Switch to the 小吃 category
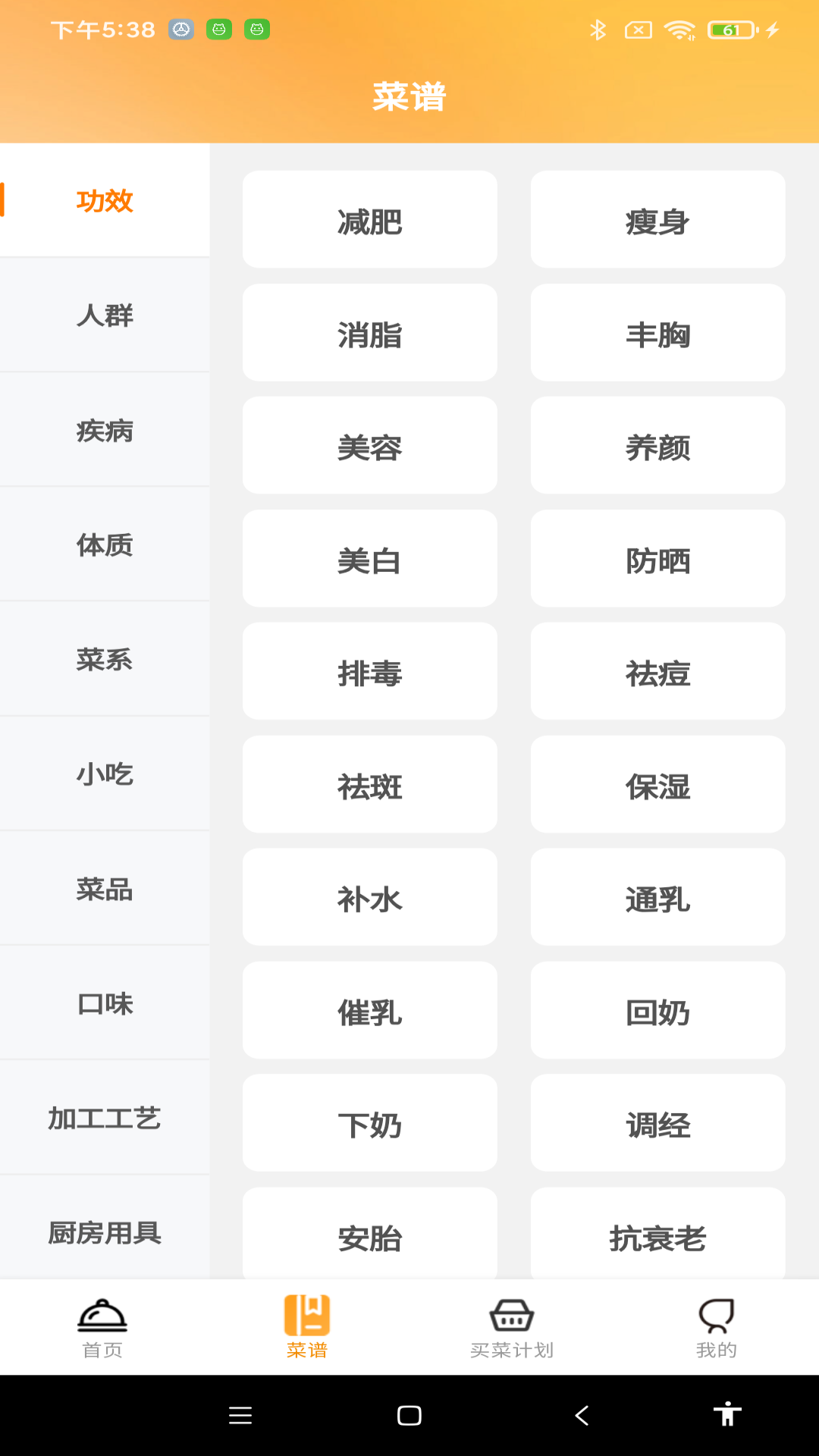Viewport: 819px width, 1456px height. (x=105, y=773)
